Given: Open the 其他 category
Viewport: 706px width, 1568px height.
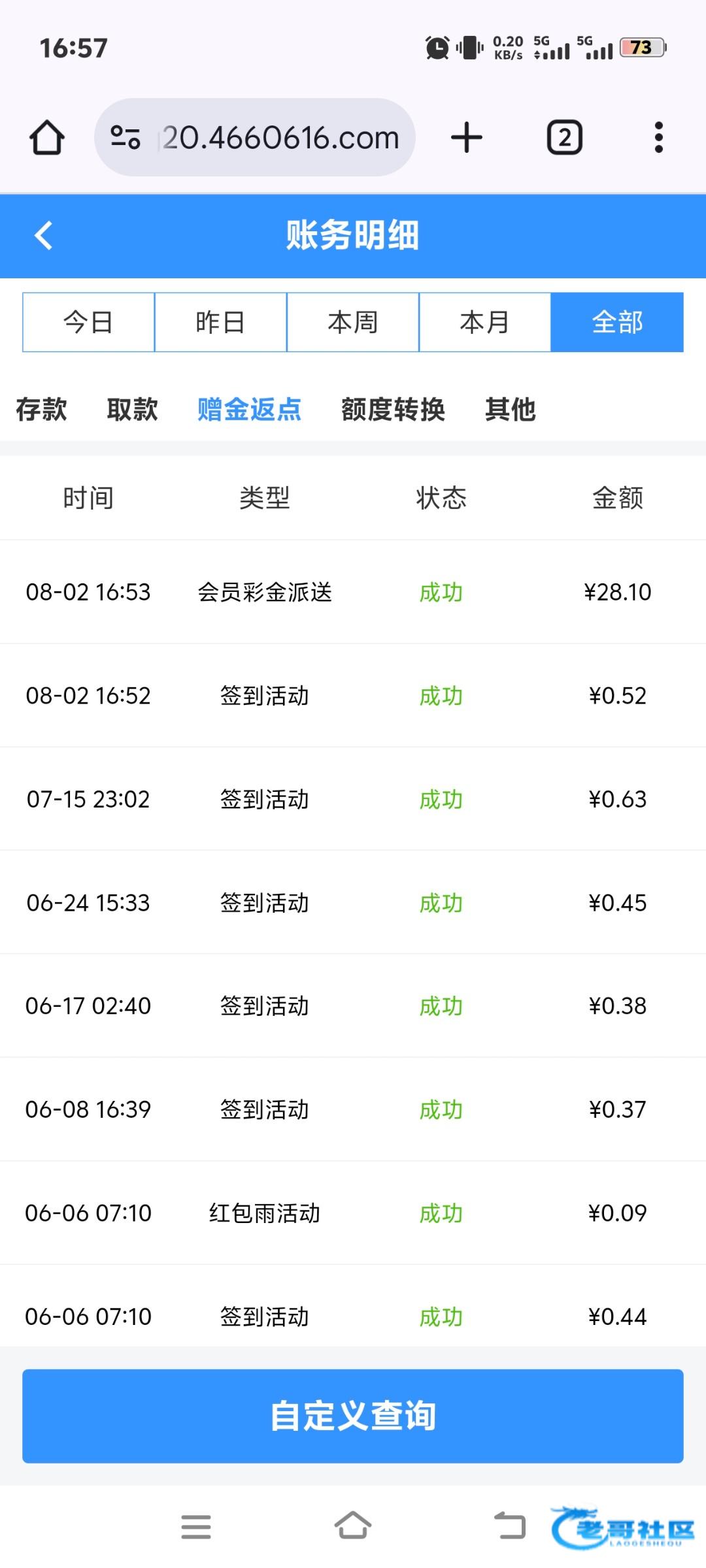Looking at the screenshot, I should [x=511, y=410].
